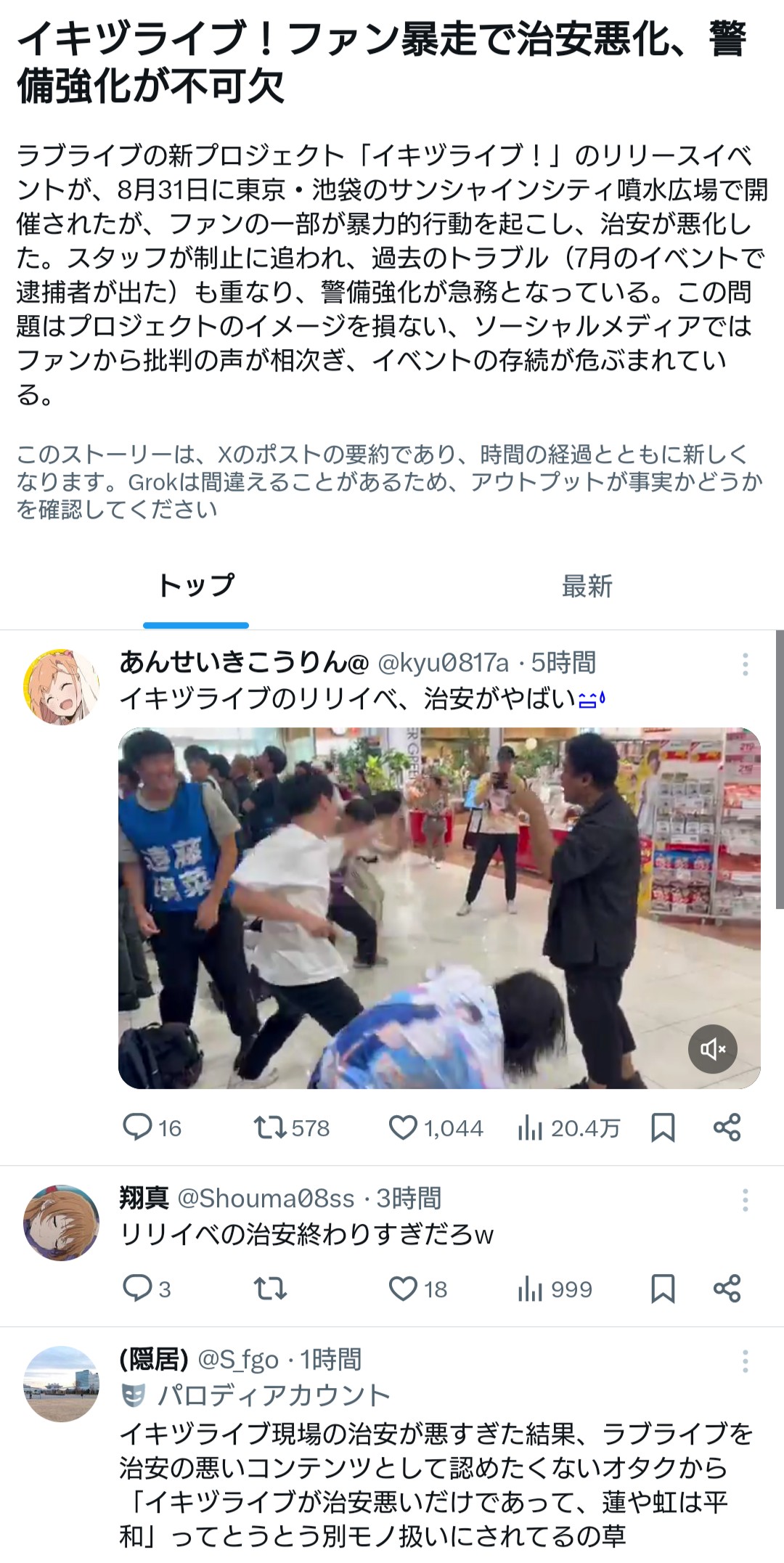Screen dimensions: 784x1563
Task: View analytics for the 20.4万 views post
Action: click(531, 1127)
